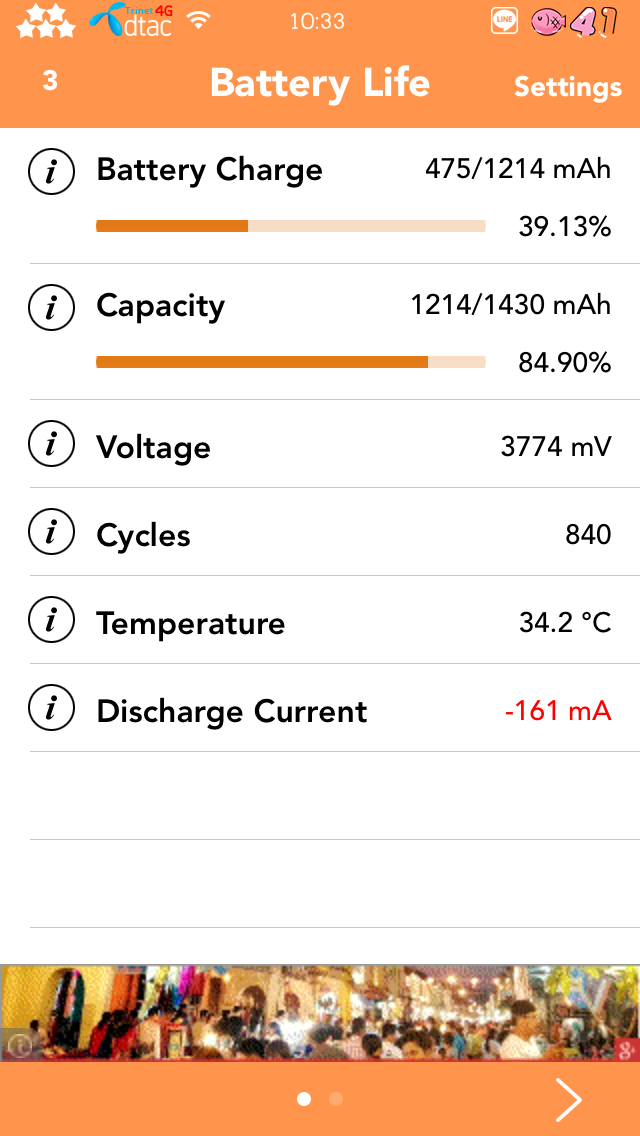The image size is (640, 1136).
Task: Open the info icon next to Voltage
Action: point(52,446)
